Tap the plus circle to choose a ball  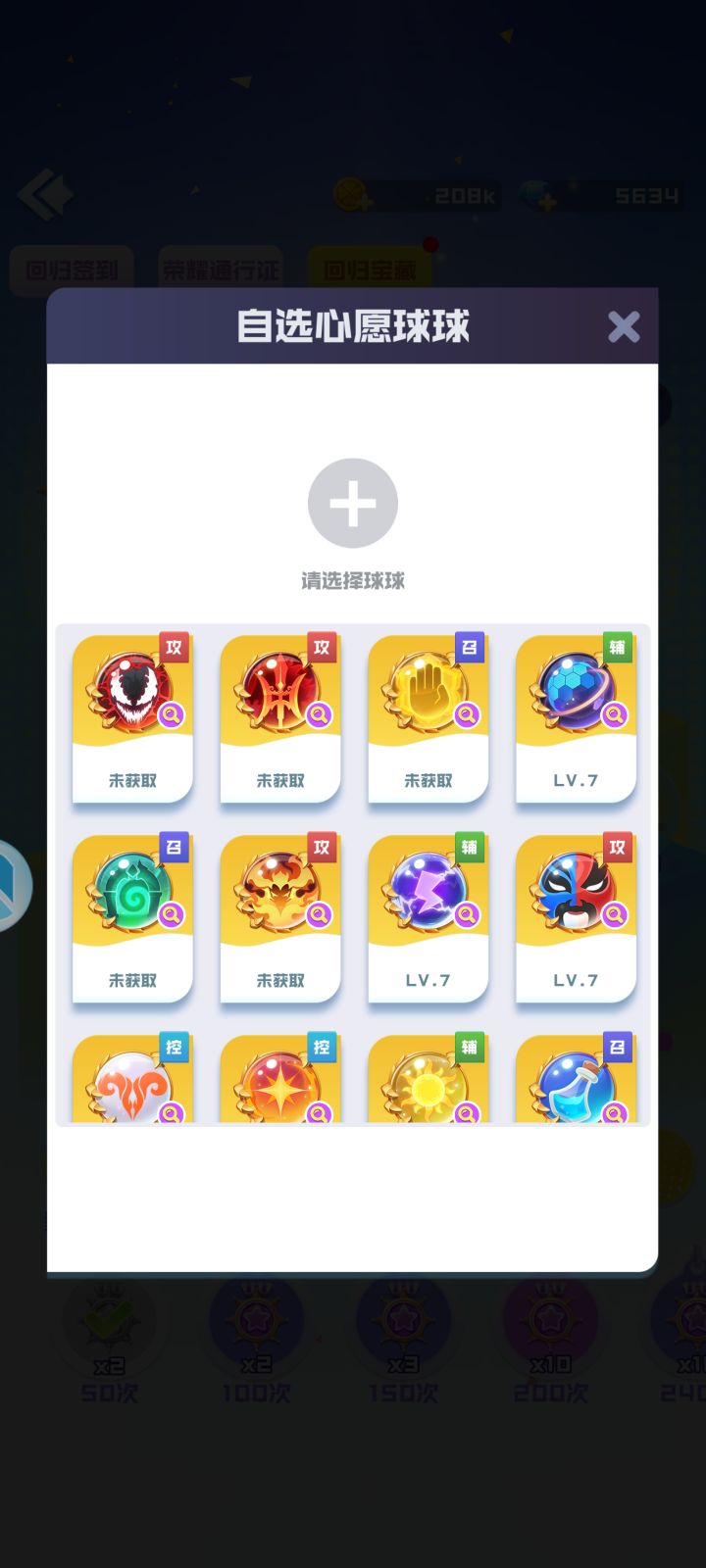[x=353, y=503]
